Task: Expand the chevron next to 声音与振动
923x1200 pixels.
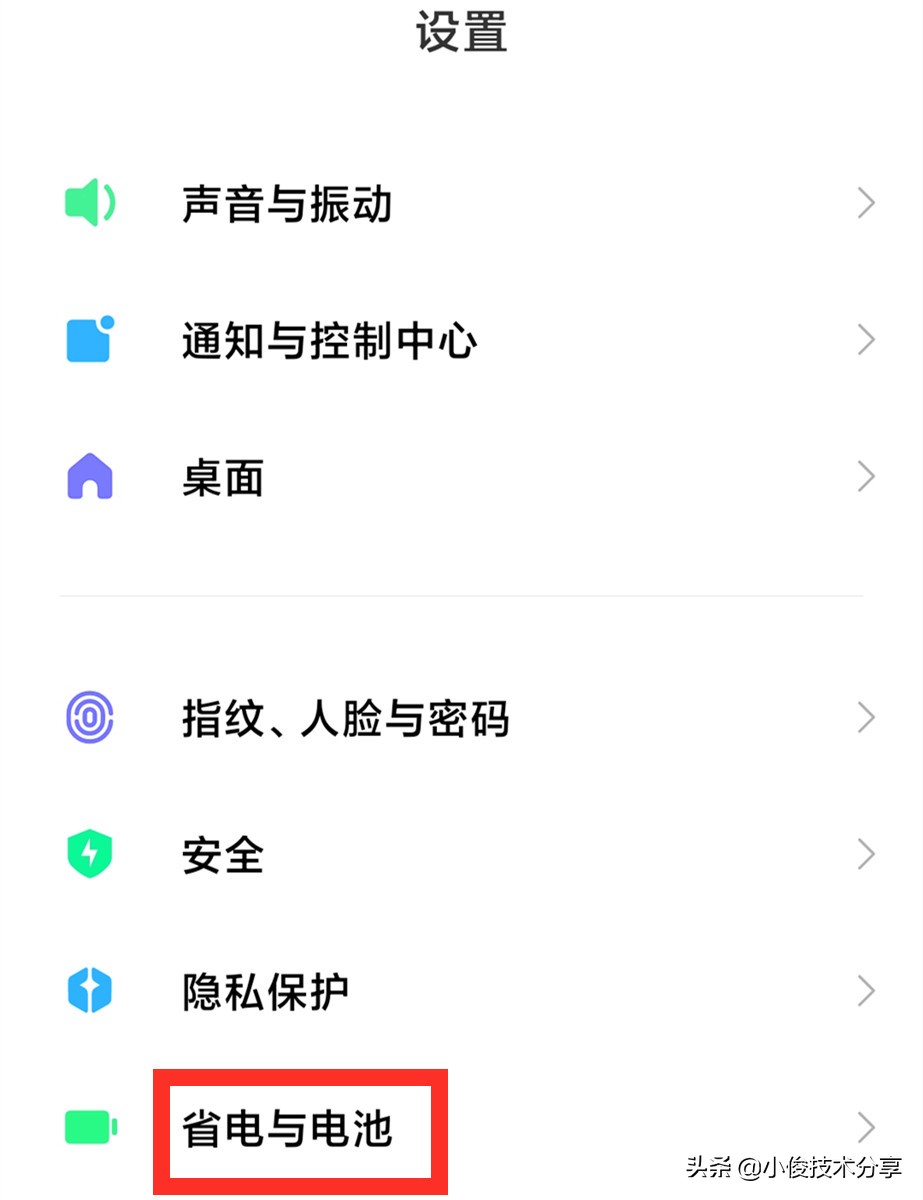Action: pos(866,203)
